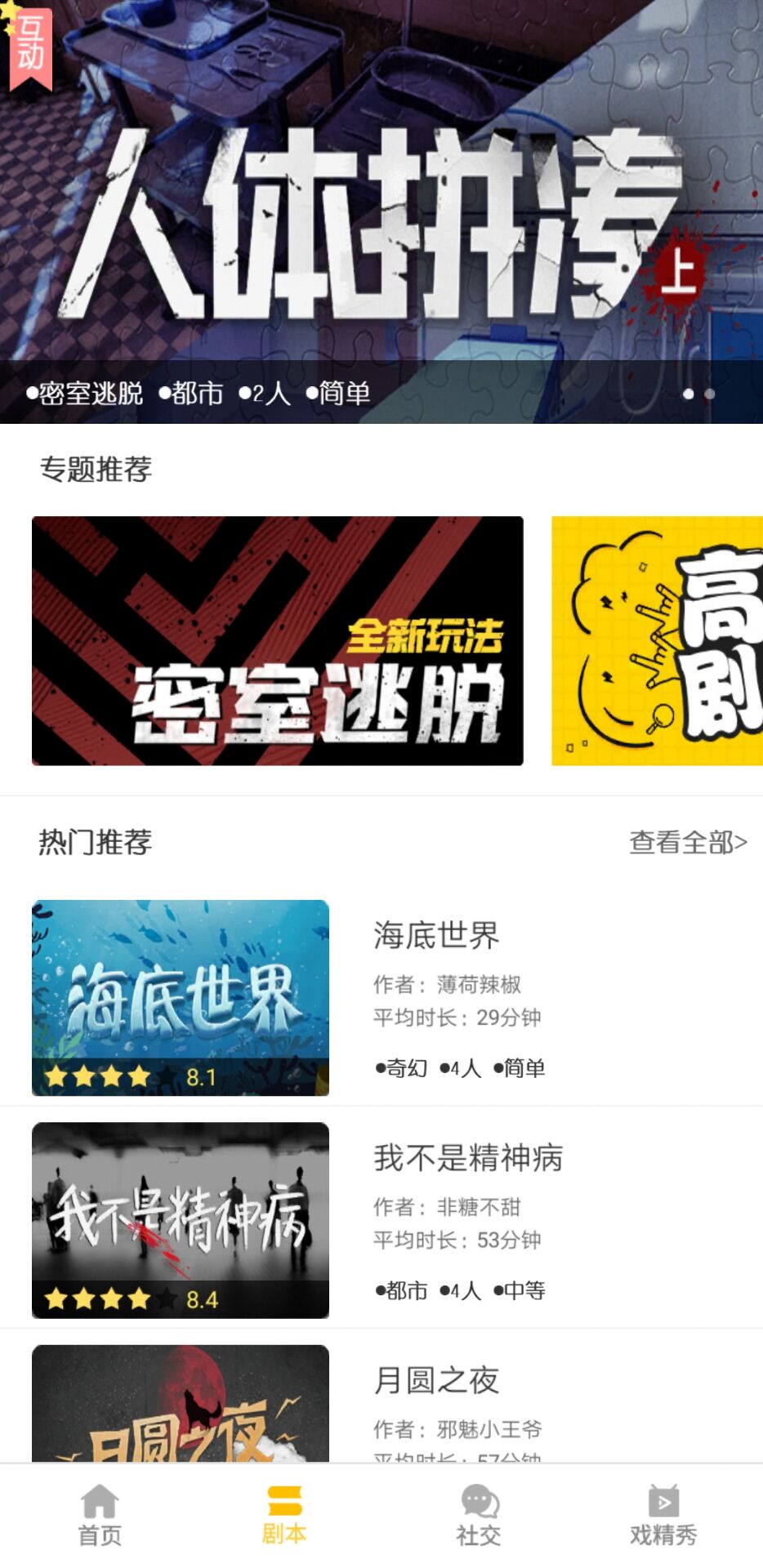Tap the 都市 tag under 我不是精神病
Screen dimensions: 763x1568
404,1290
